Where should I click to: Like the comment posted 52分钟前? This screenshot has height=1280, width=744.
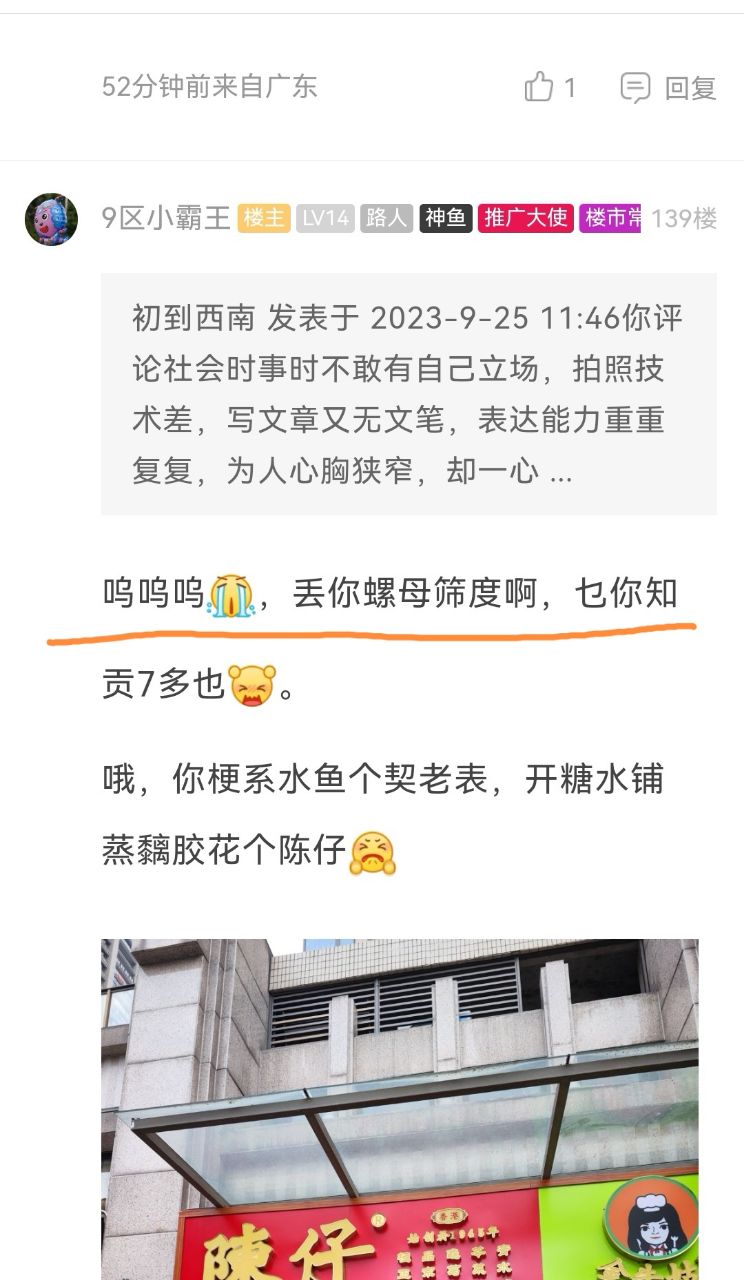(x=541, y=88)
